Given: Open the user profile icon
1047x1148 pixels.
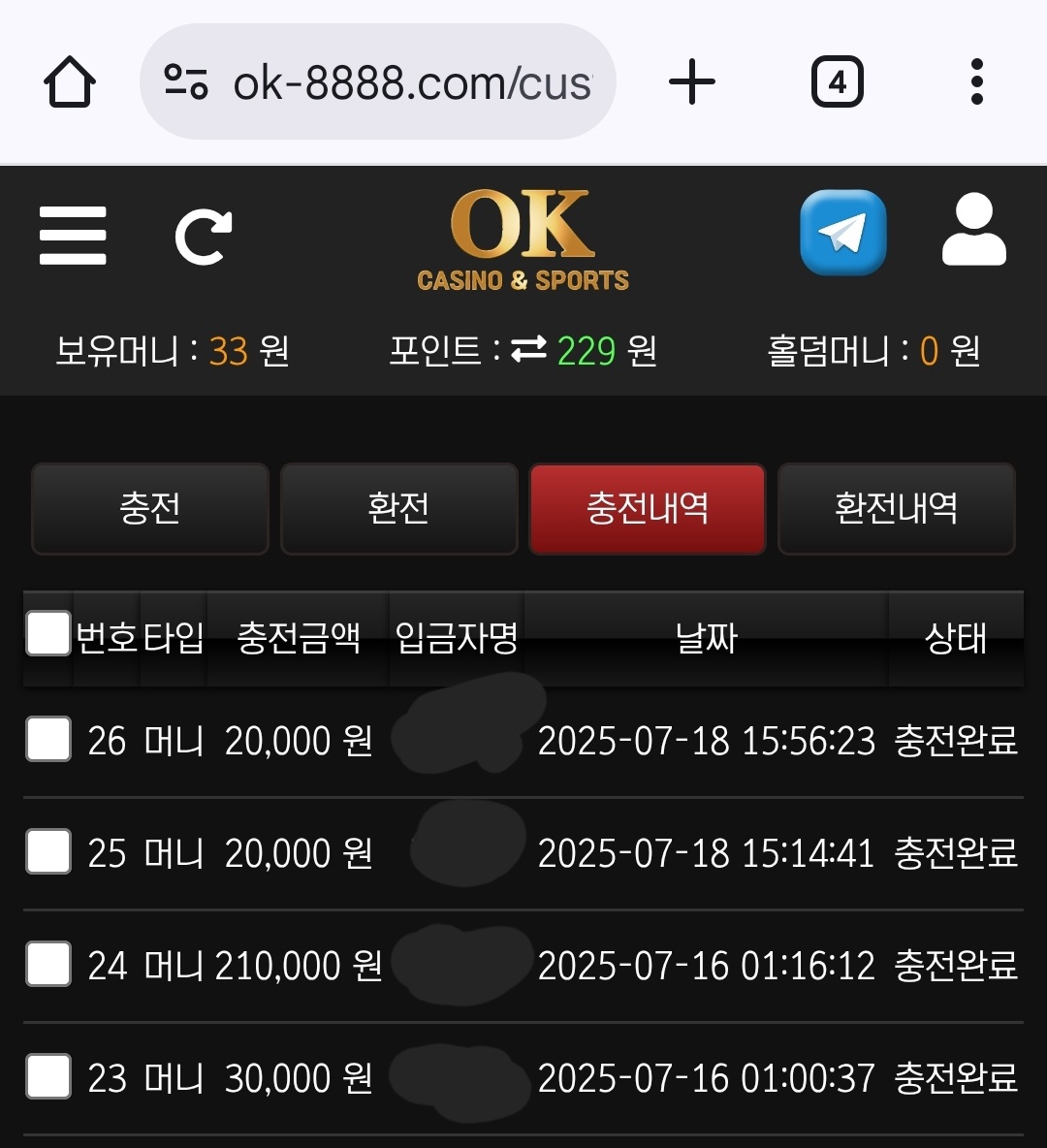Looking at the screenshot, I should pos(973,231).
